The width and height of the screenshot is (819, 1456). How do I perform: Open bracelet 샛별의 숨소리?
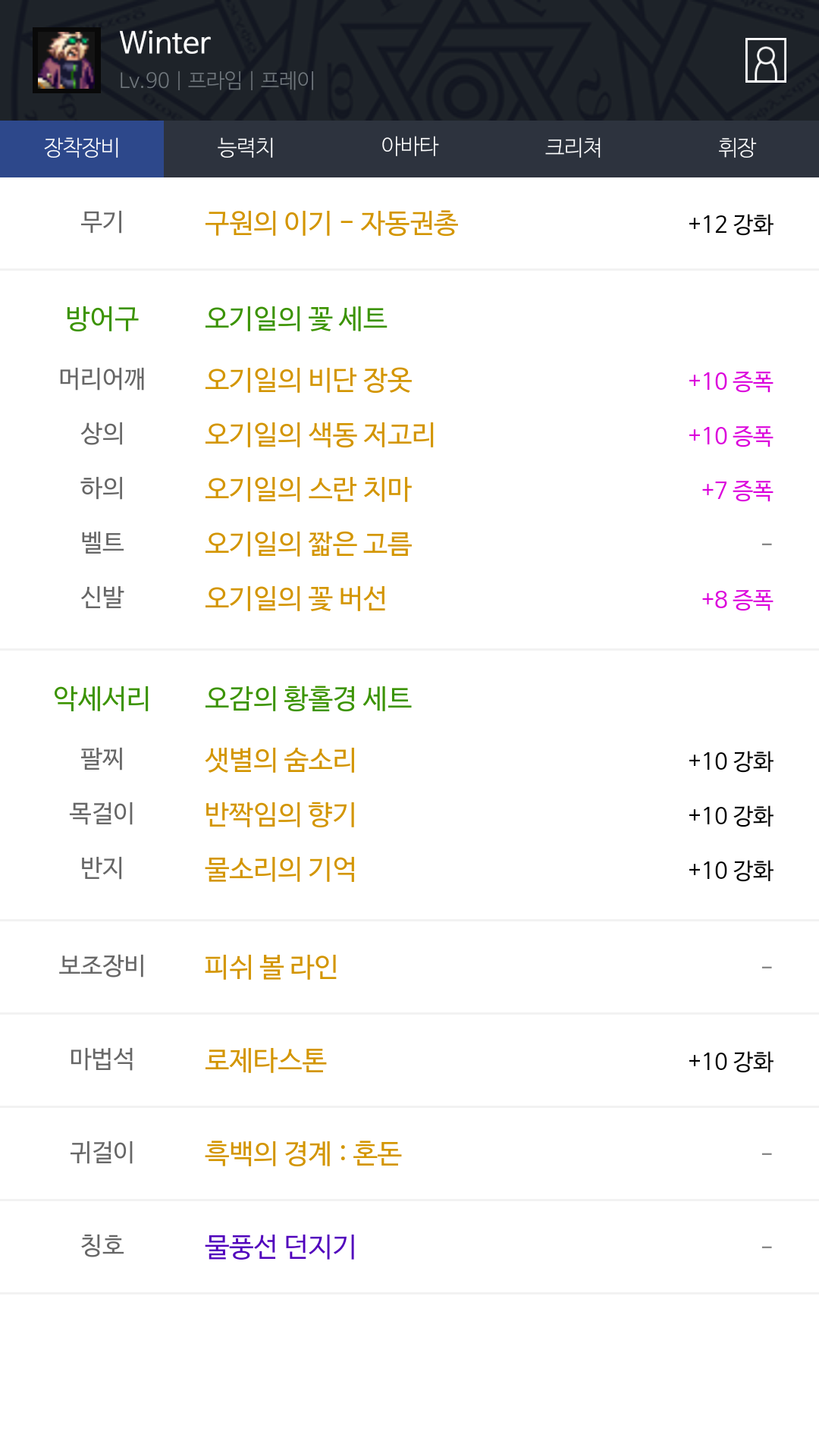point(281,760)
